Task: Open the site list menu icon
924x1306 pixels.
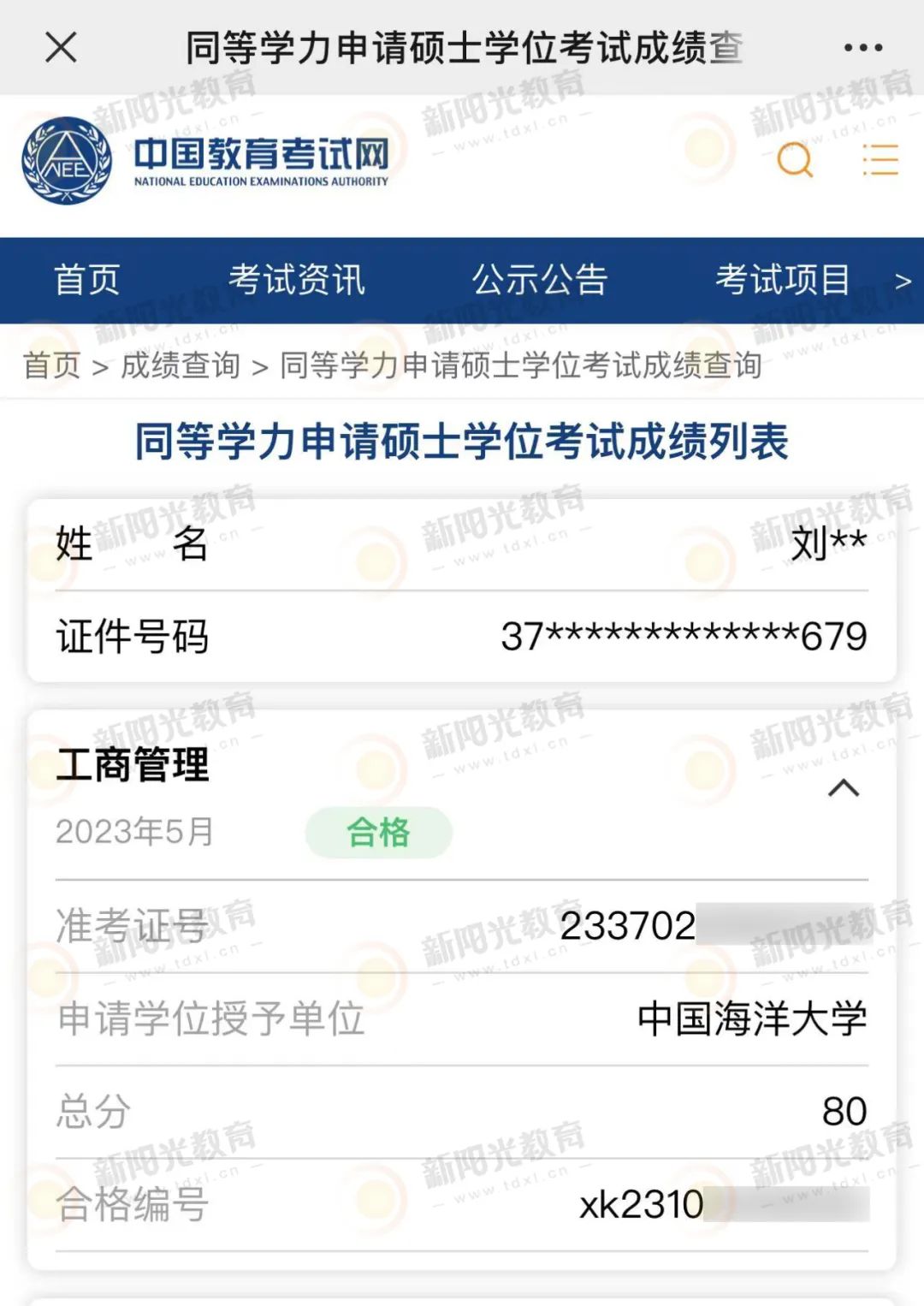Action: click(x=880, y=160)
